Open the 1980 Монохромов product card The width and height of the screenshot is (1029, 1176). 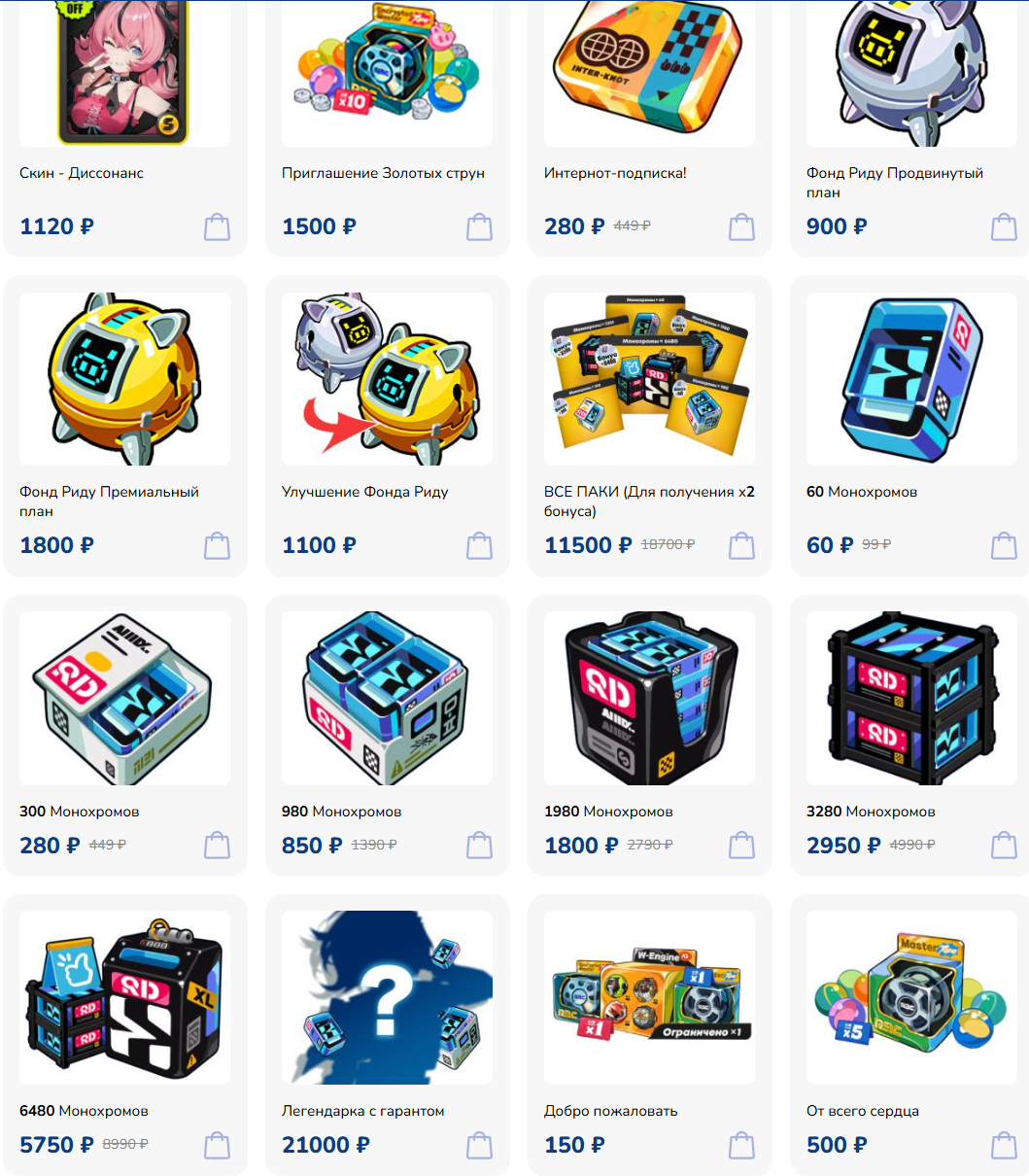pos(649,698)
